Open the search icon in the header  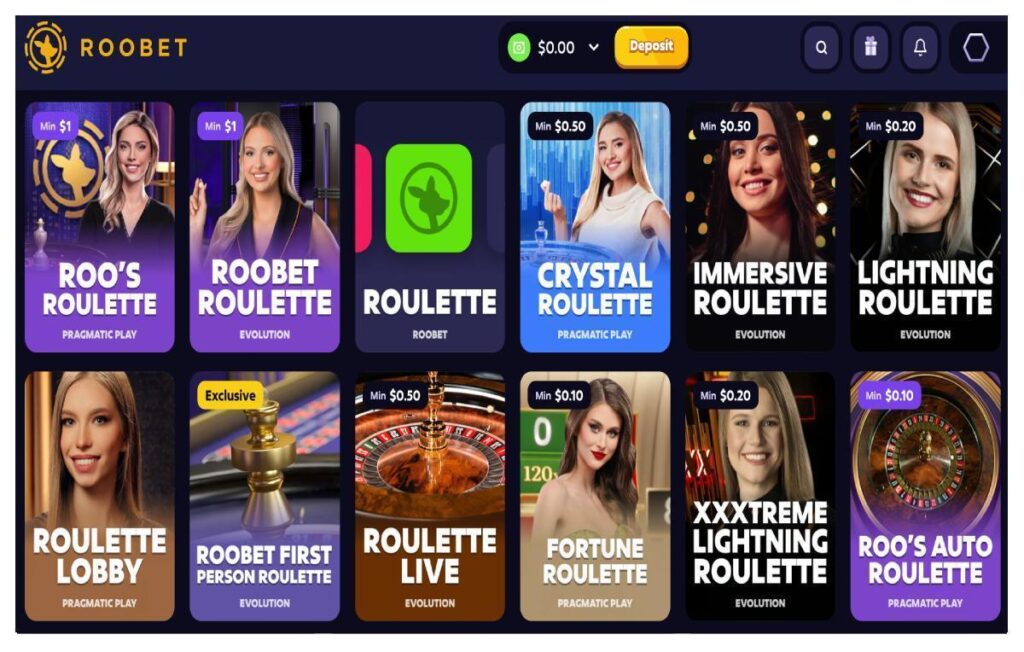(821, 47)
